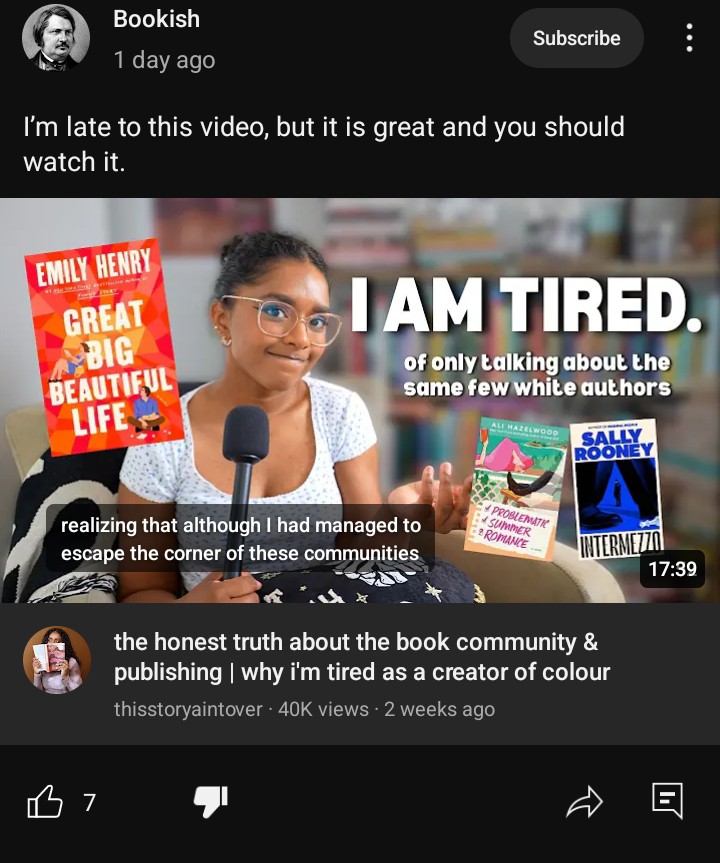Open the post's three-dot options menu
Viewport: 720px width, 863px height.
689,38
